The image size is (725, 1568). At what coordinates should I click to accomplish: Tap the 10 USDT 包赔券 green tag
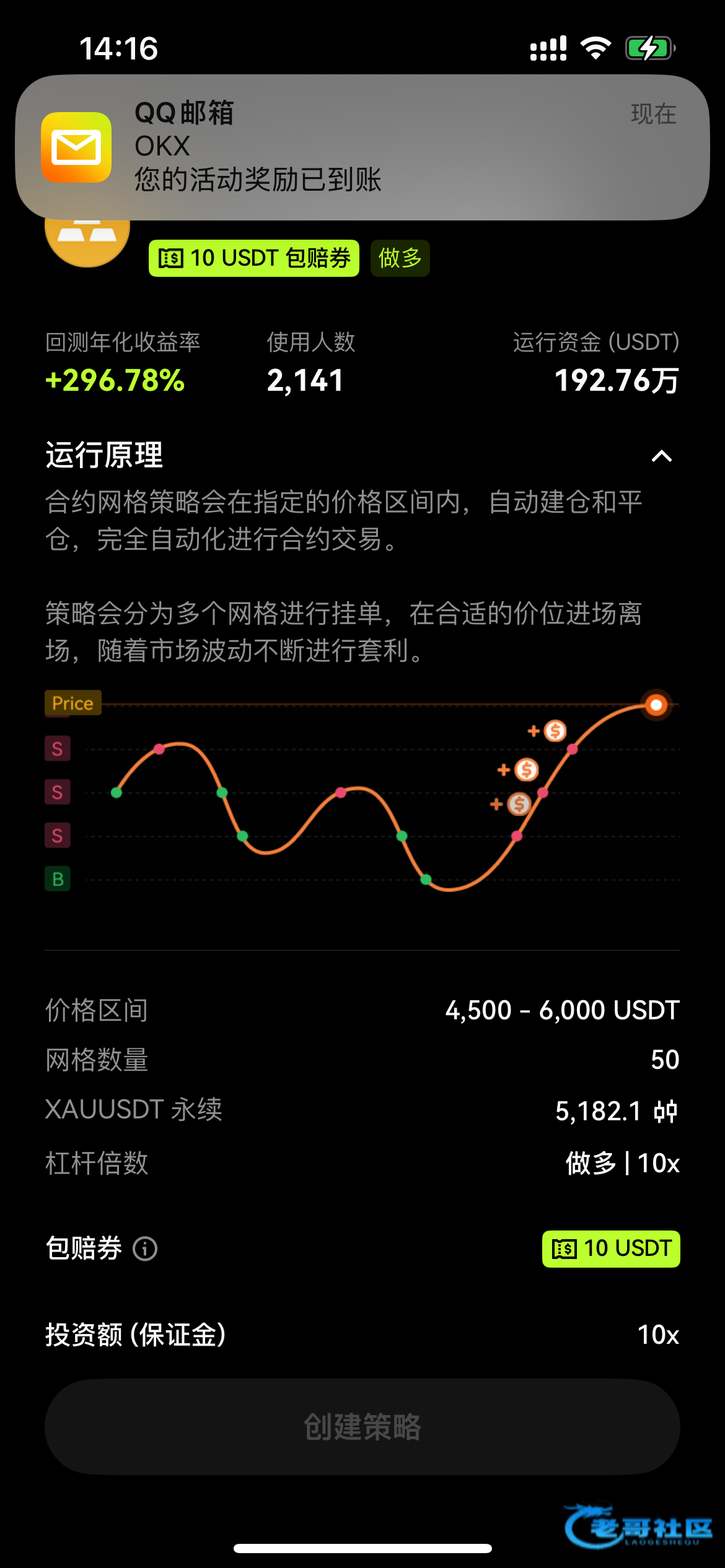pos(254,258)
